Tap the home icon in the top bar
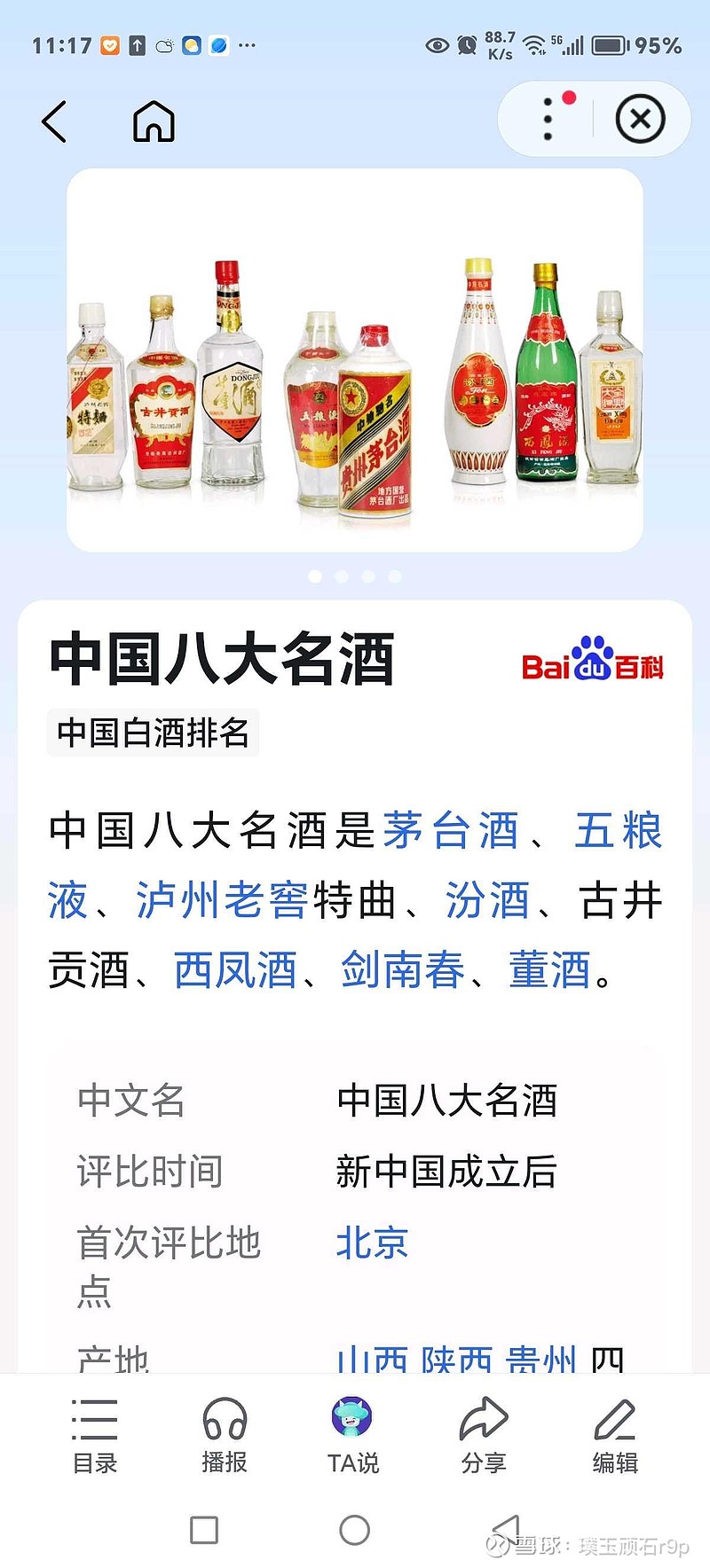Viewport: 710px width, 1568px height. (x=153, y=122)
